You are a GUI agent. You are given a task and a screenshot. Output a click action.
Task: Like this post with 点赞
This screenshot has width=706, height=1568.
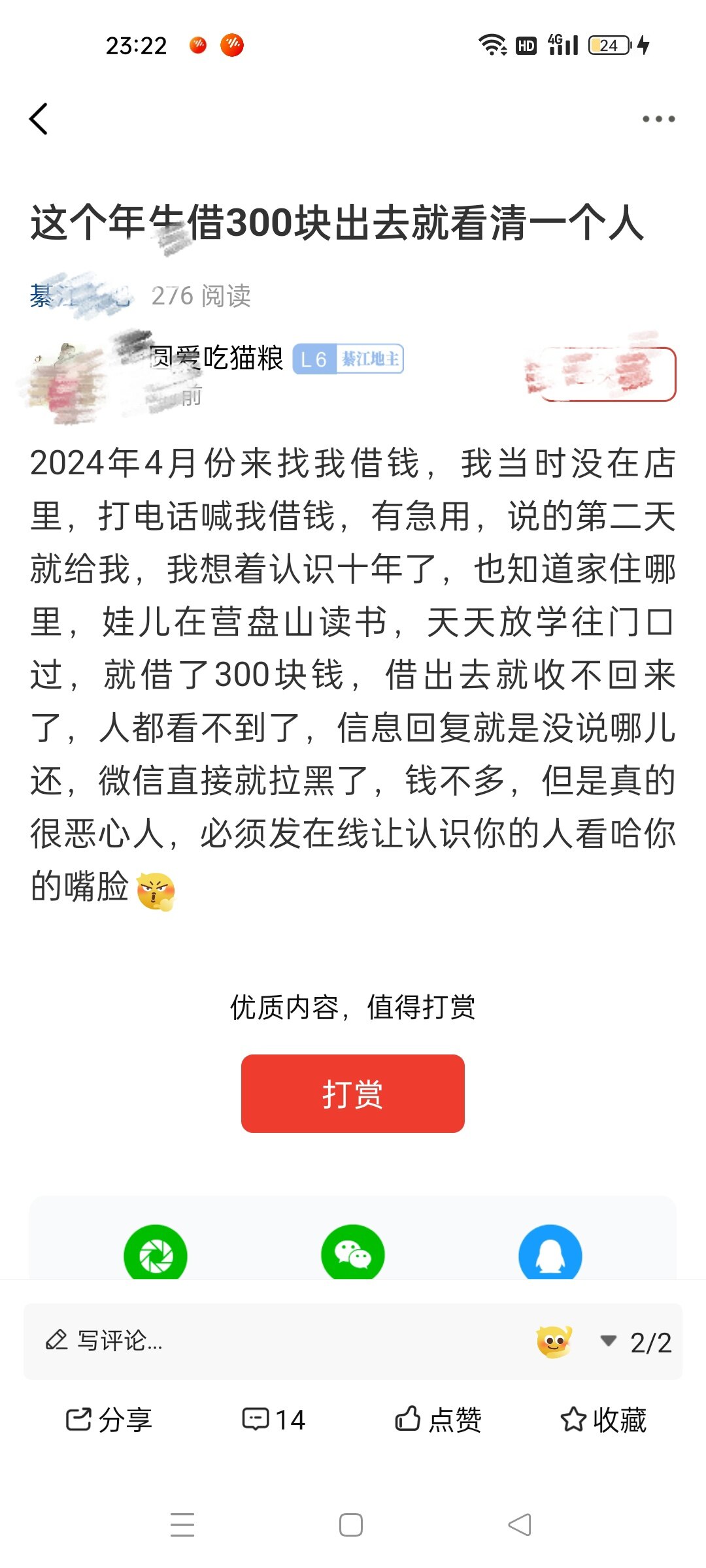point(439,1420)
